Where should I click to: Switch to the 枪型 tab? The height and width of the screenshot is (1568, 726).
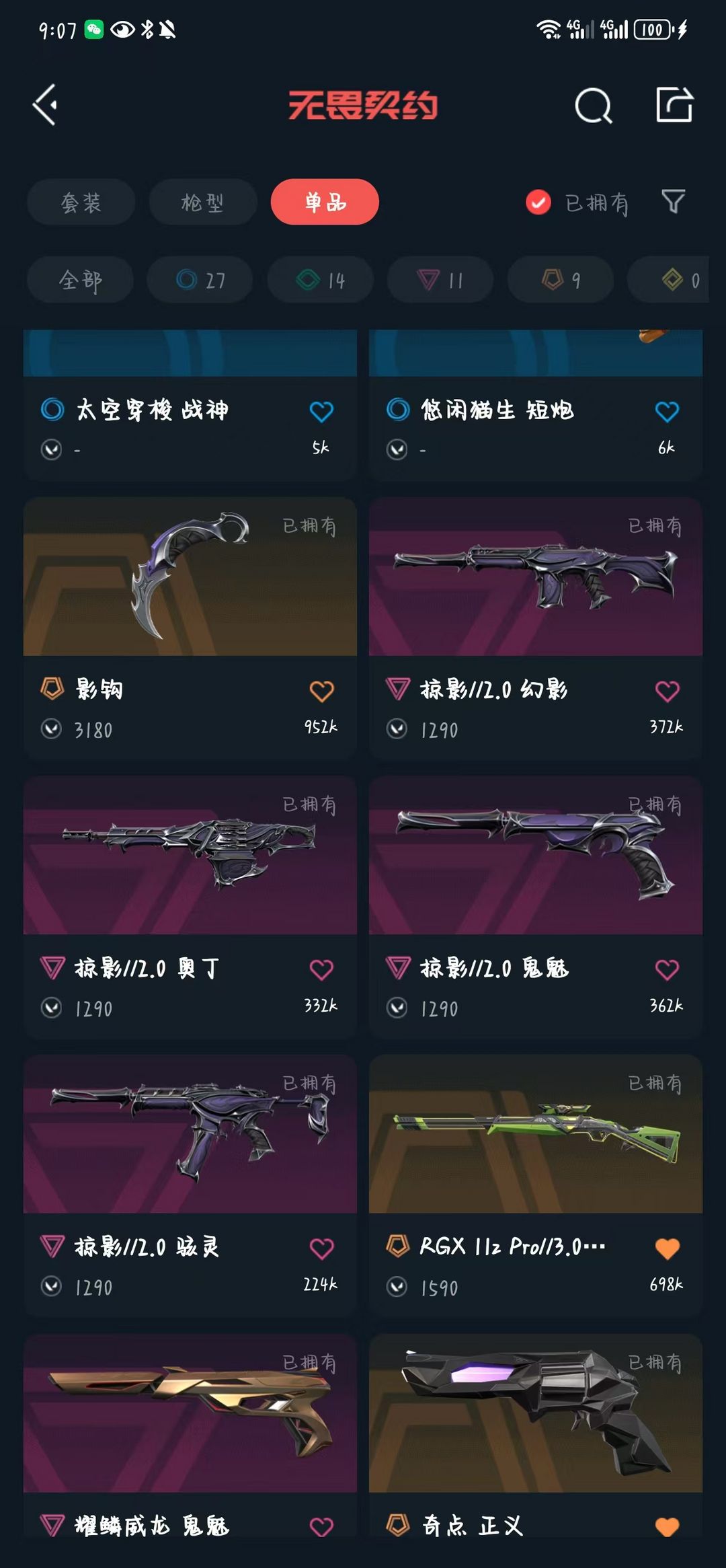[202, 202]
